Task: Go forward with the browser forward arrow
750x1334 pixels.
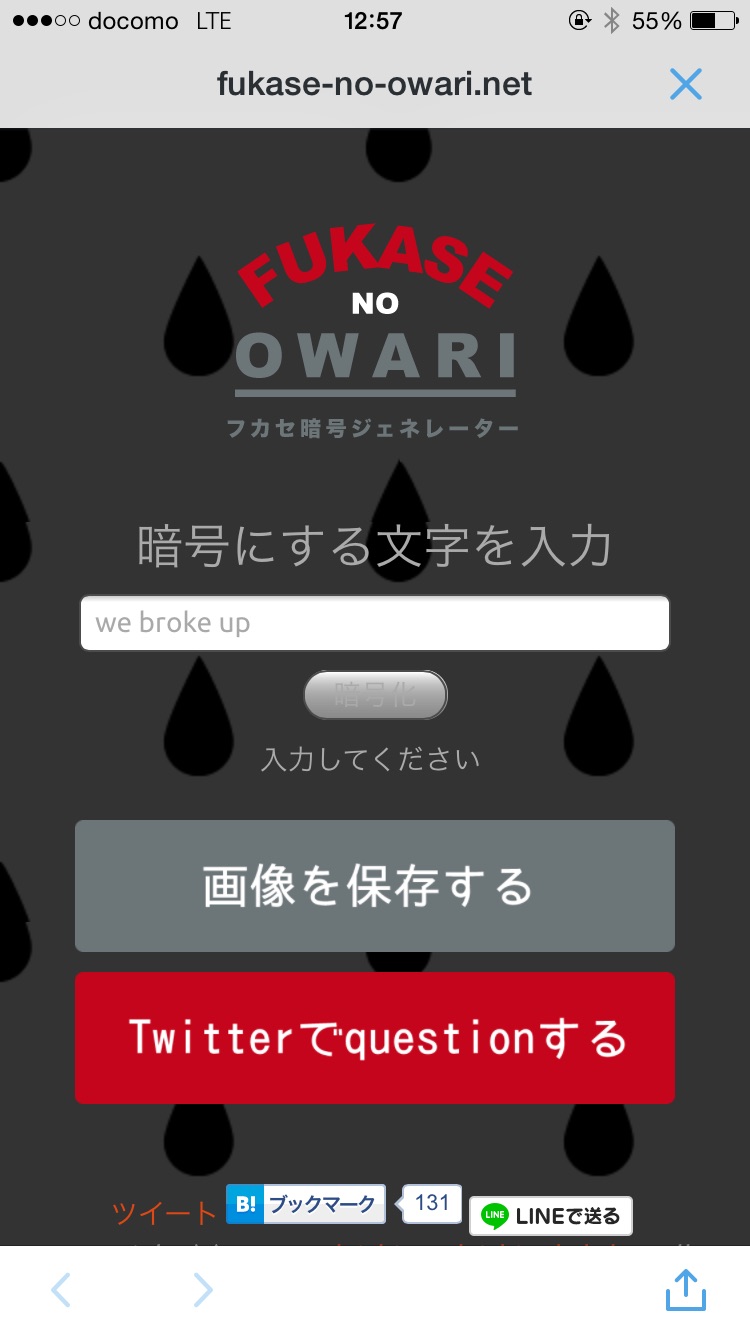Action: coord(203,1290)
